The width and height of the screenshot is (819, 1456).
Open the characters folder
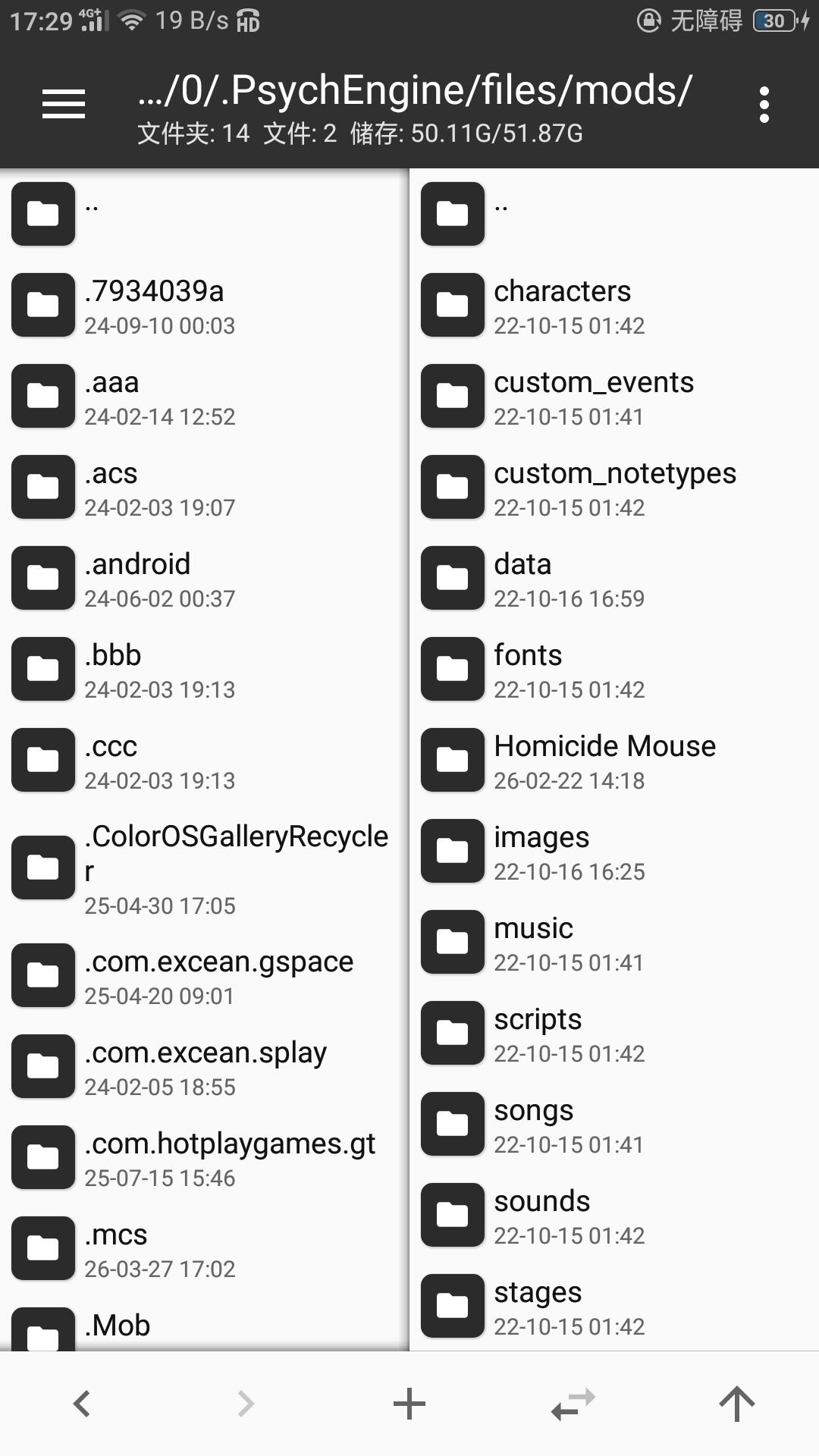562,305
